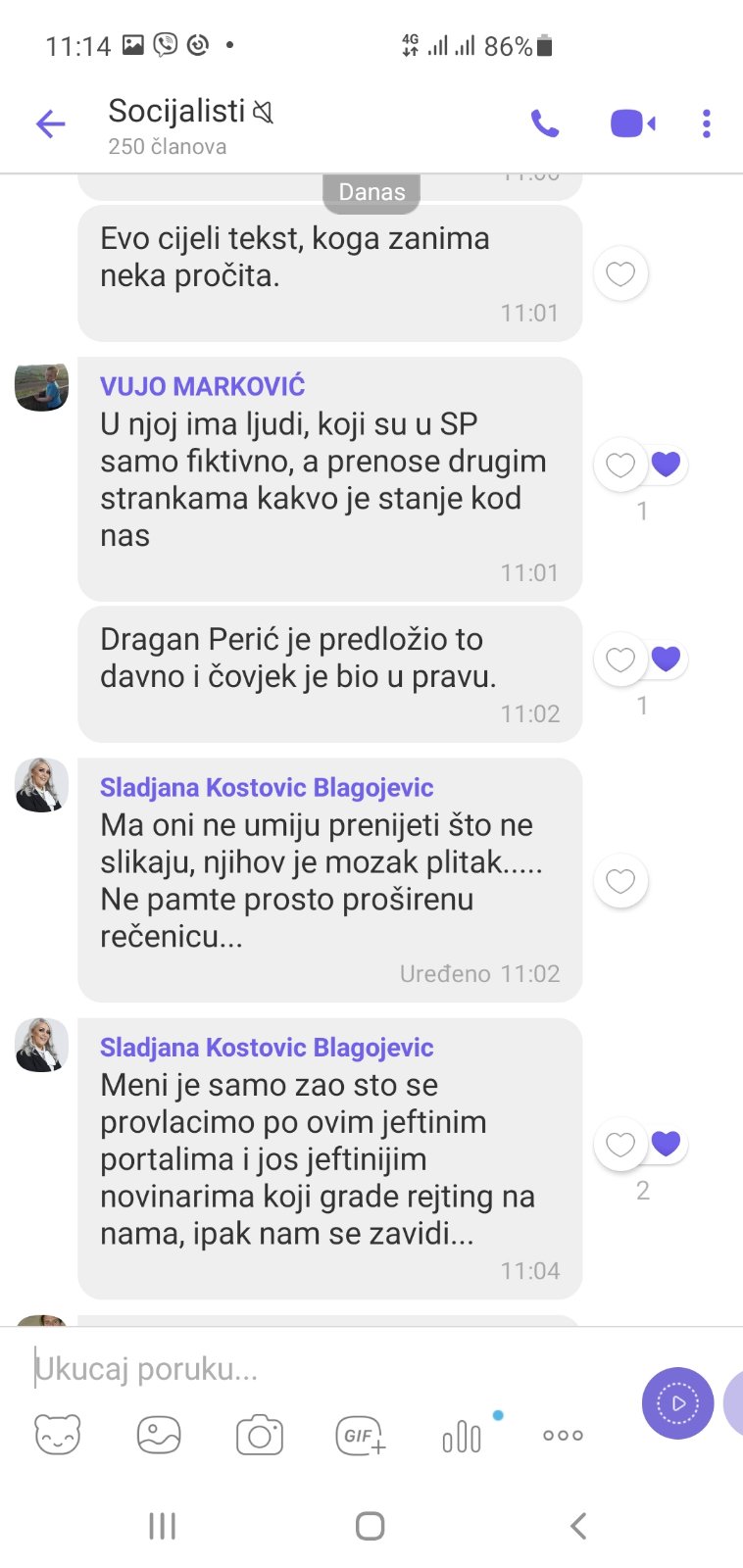Open Vujo Marković's profile picture

click(41, 386)
